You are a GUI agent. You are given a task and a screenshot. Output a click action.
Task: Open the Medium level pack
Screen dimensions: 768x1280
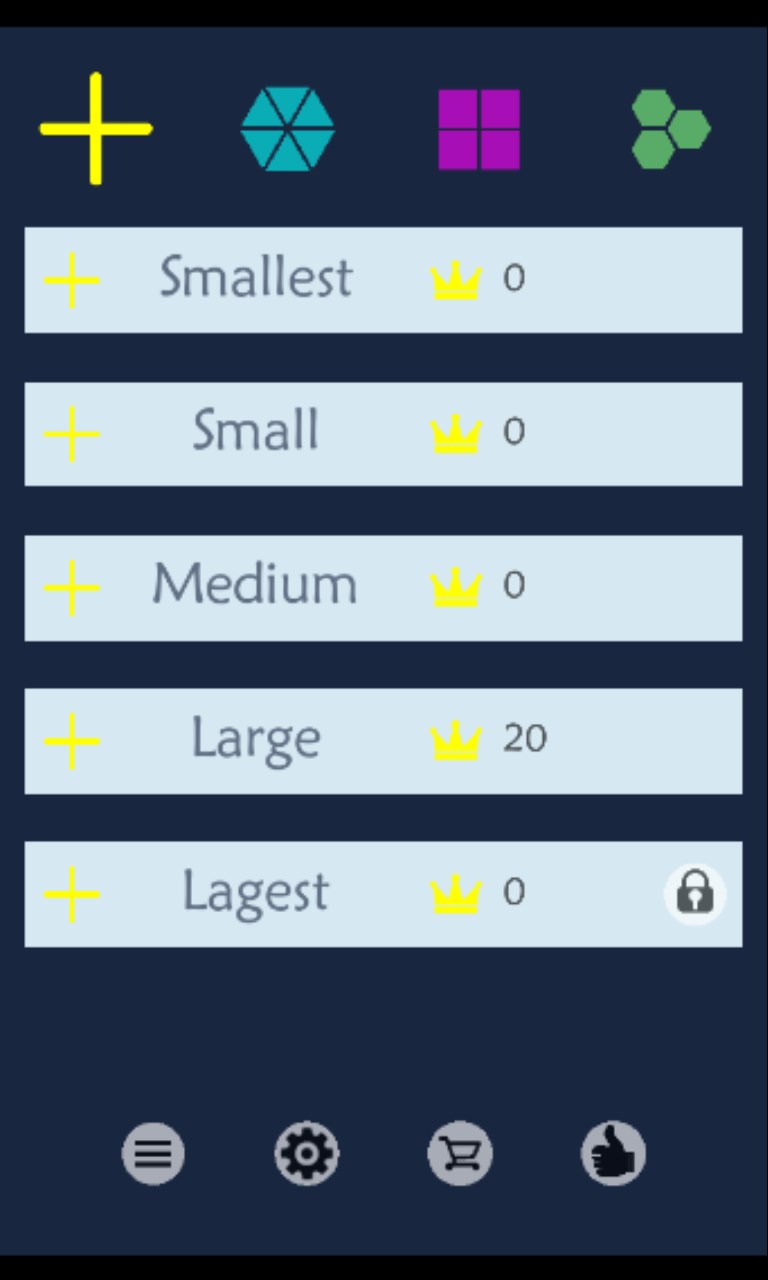(383, 587)
